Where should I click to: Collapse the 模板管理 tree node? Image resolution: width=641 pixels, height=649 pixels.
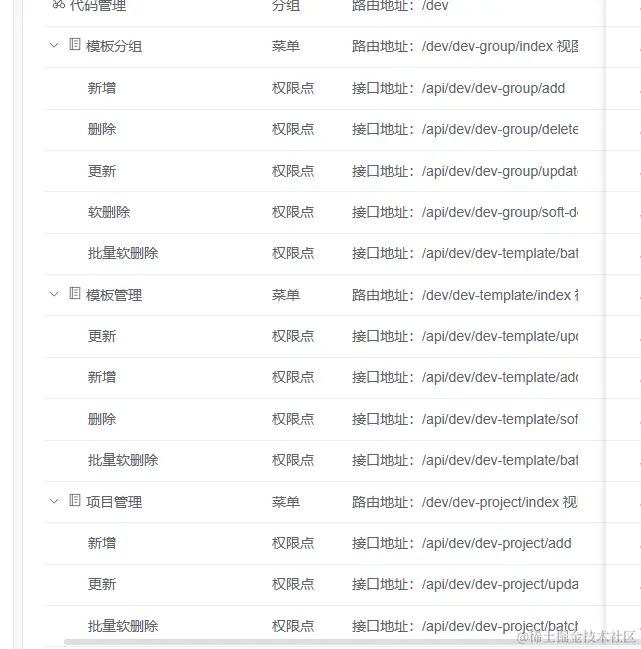pos(54,295)
